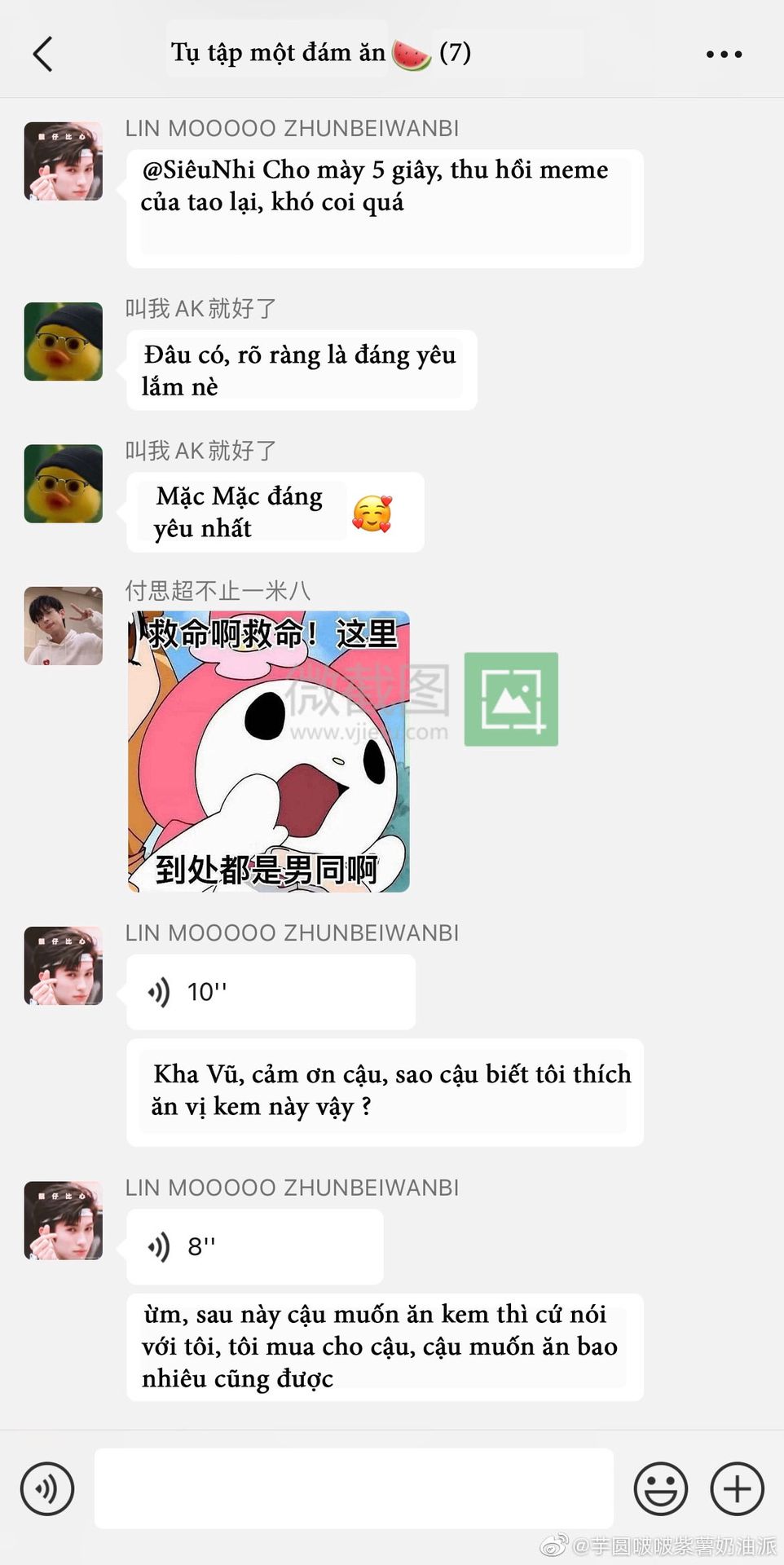Open 付思超不止一米八's profile avatar
This screenshot has height=1565, width=784.
(x=64, y=626)
